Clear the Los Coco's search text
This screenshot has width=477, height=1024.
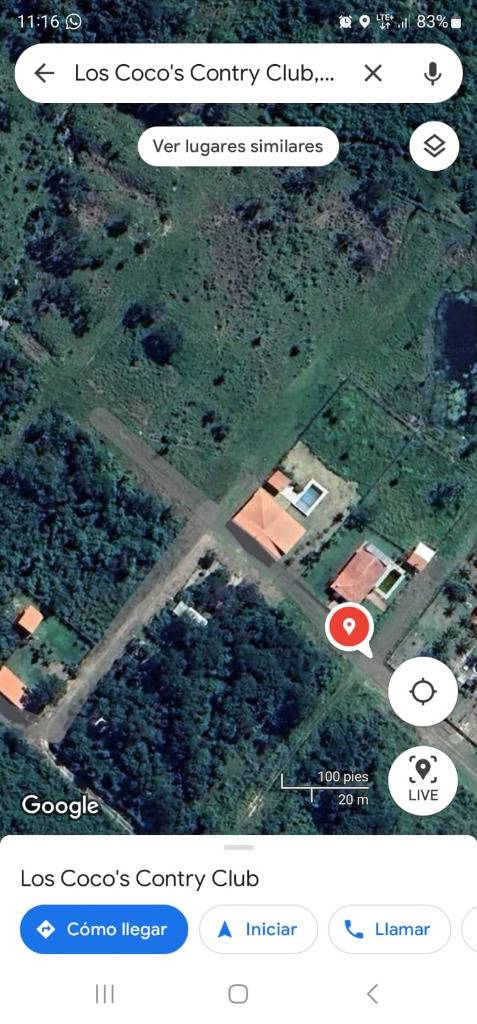372,73
